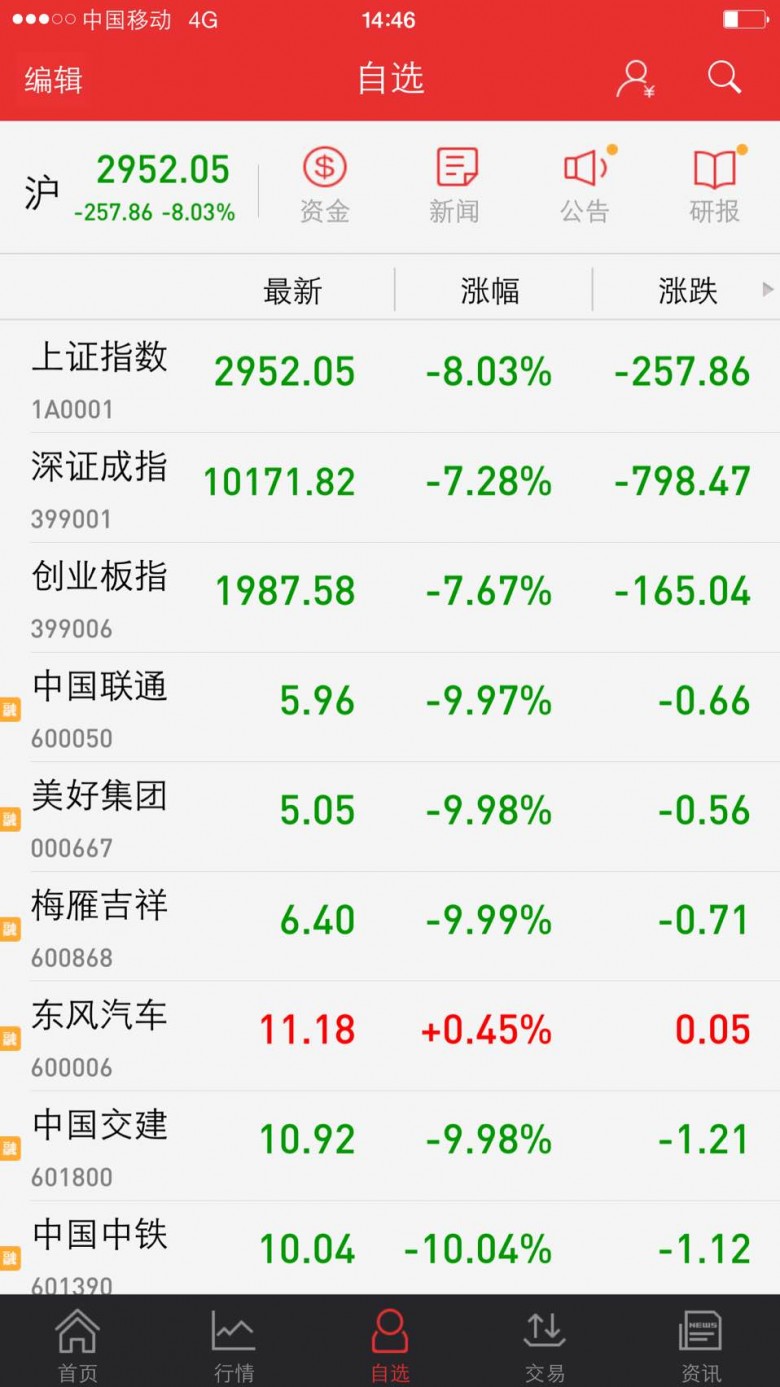This screenshot has width=780, height=1387.
Task: View 创业板指 quote page
Action: tap(390, 597)
